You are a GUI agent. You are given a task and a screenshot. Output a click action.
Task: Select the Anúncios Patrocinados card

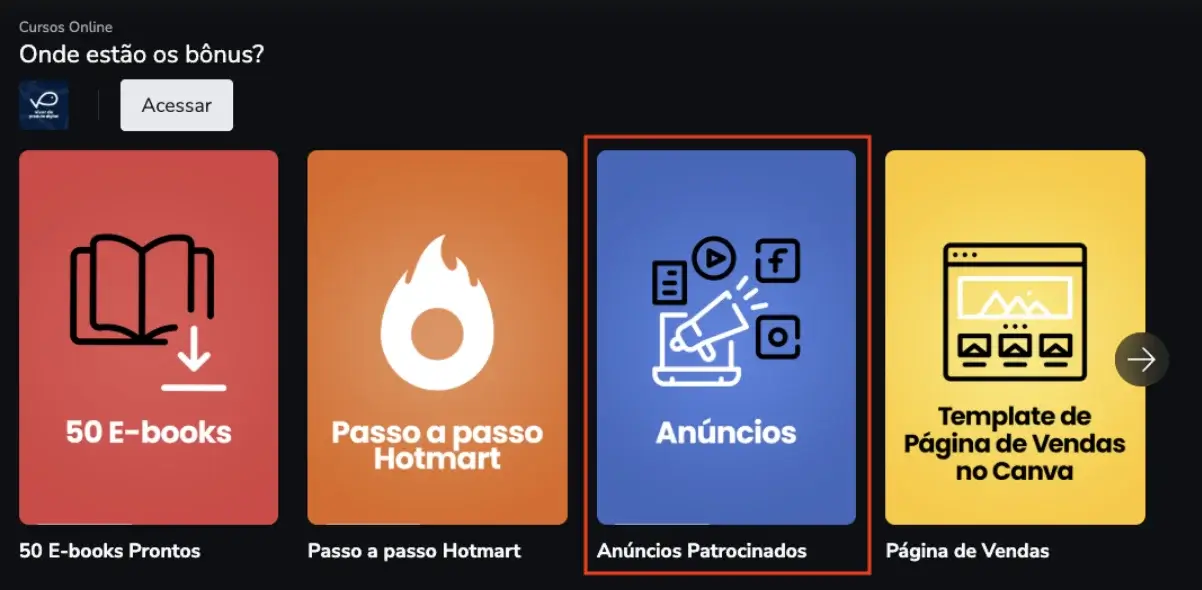tap(726, 338)
